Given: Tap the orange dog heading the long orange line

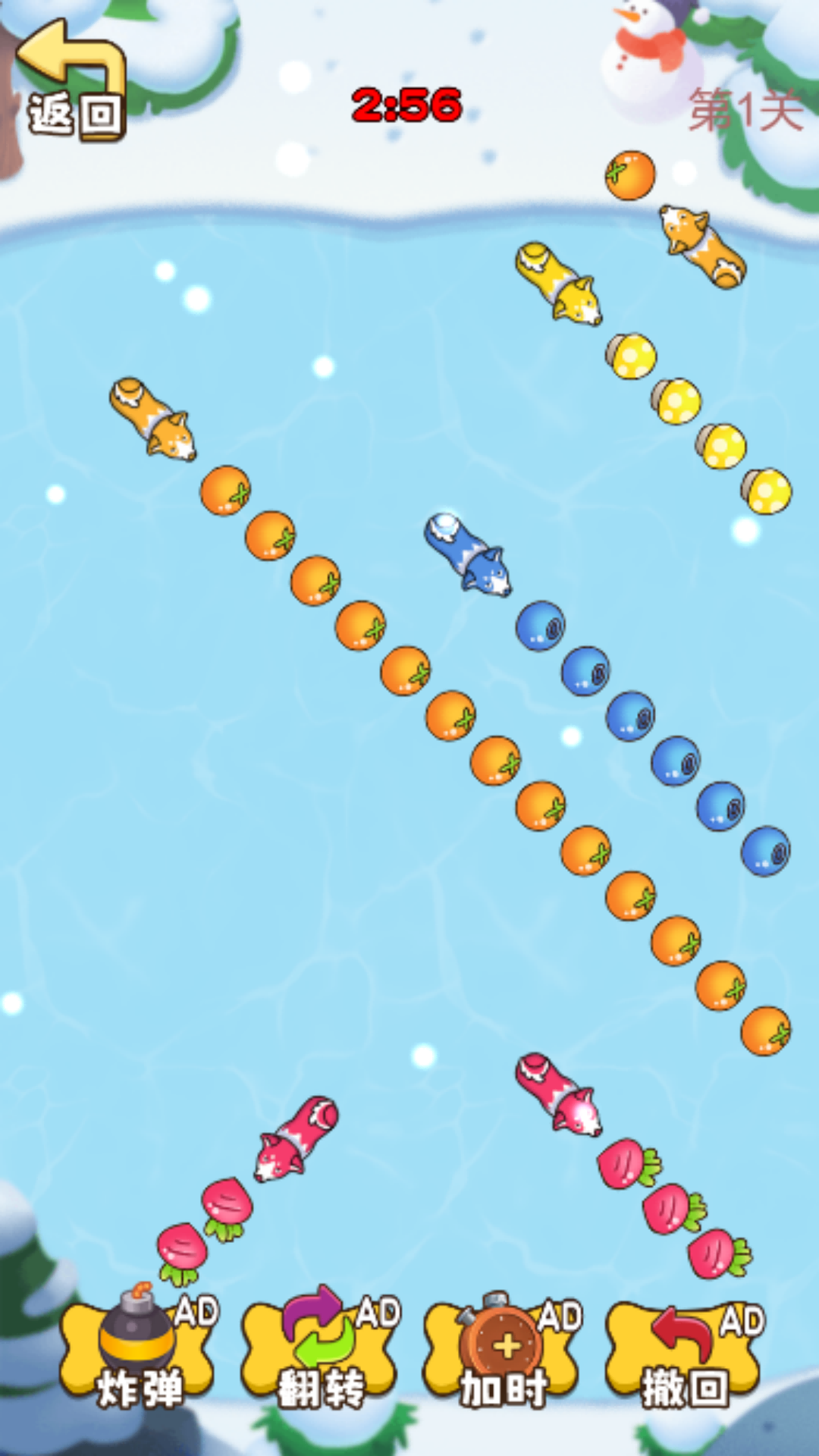Looking at the screenshot, I should pos(153,419).
